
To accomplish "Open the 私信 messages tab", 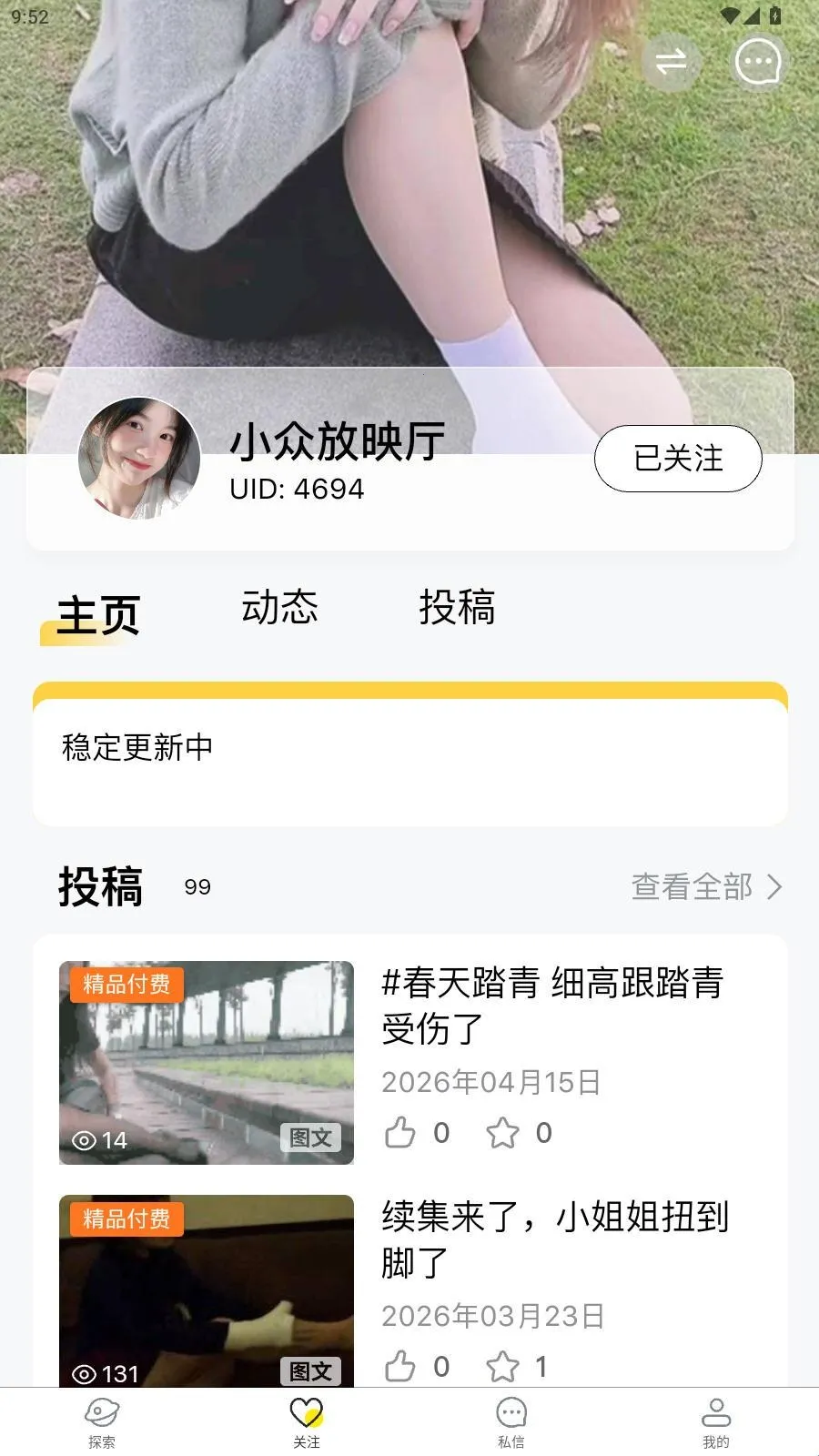I will pyautogui.click(x=511, y=1422).
